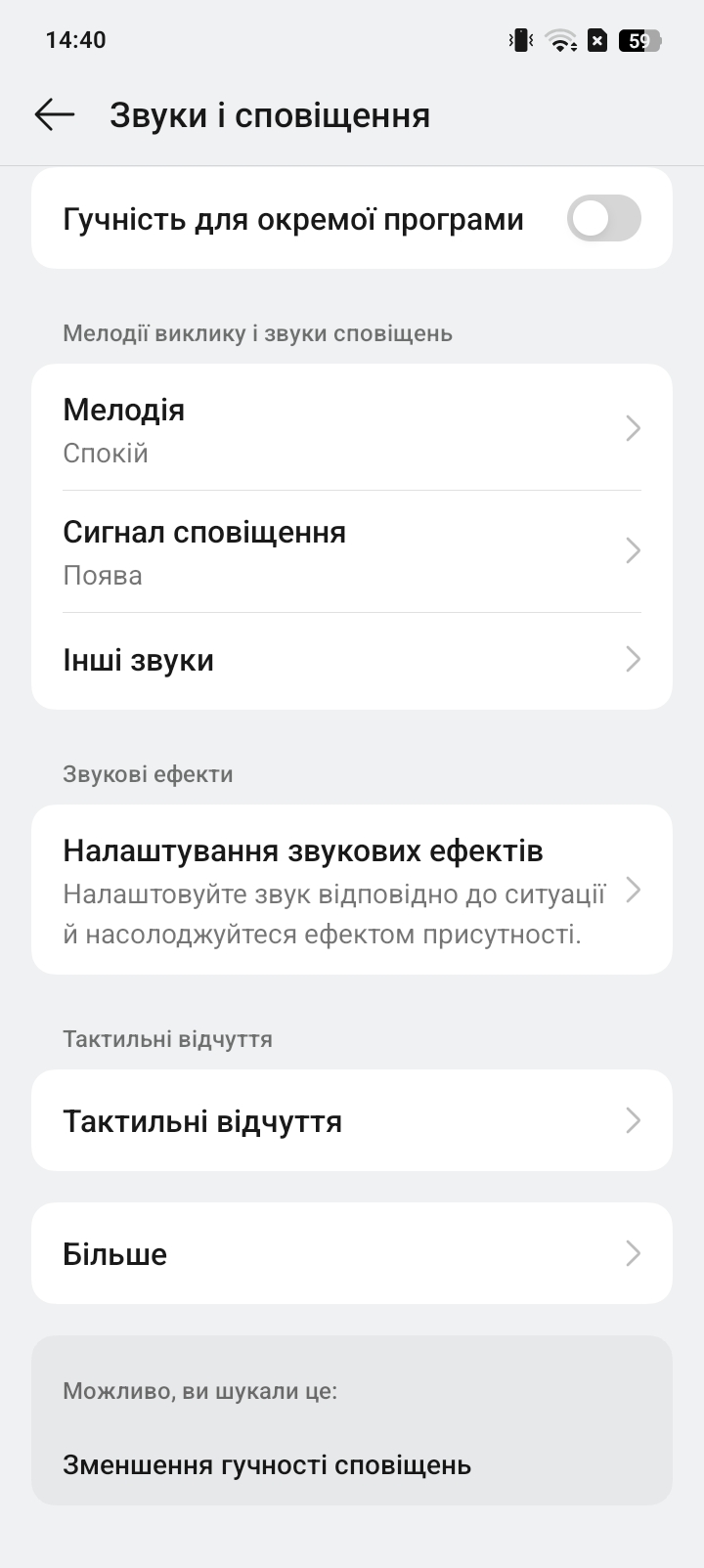Open Сигнал сповіщення settings

pos(352,551)
